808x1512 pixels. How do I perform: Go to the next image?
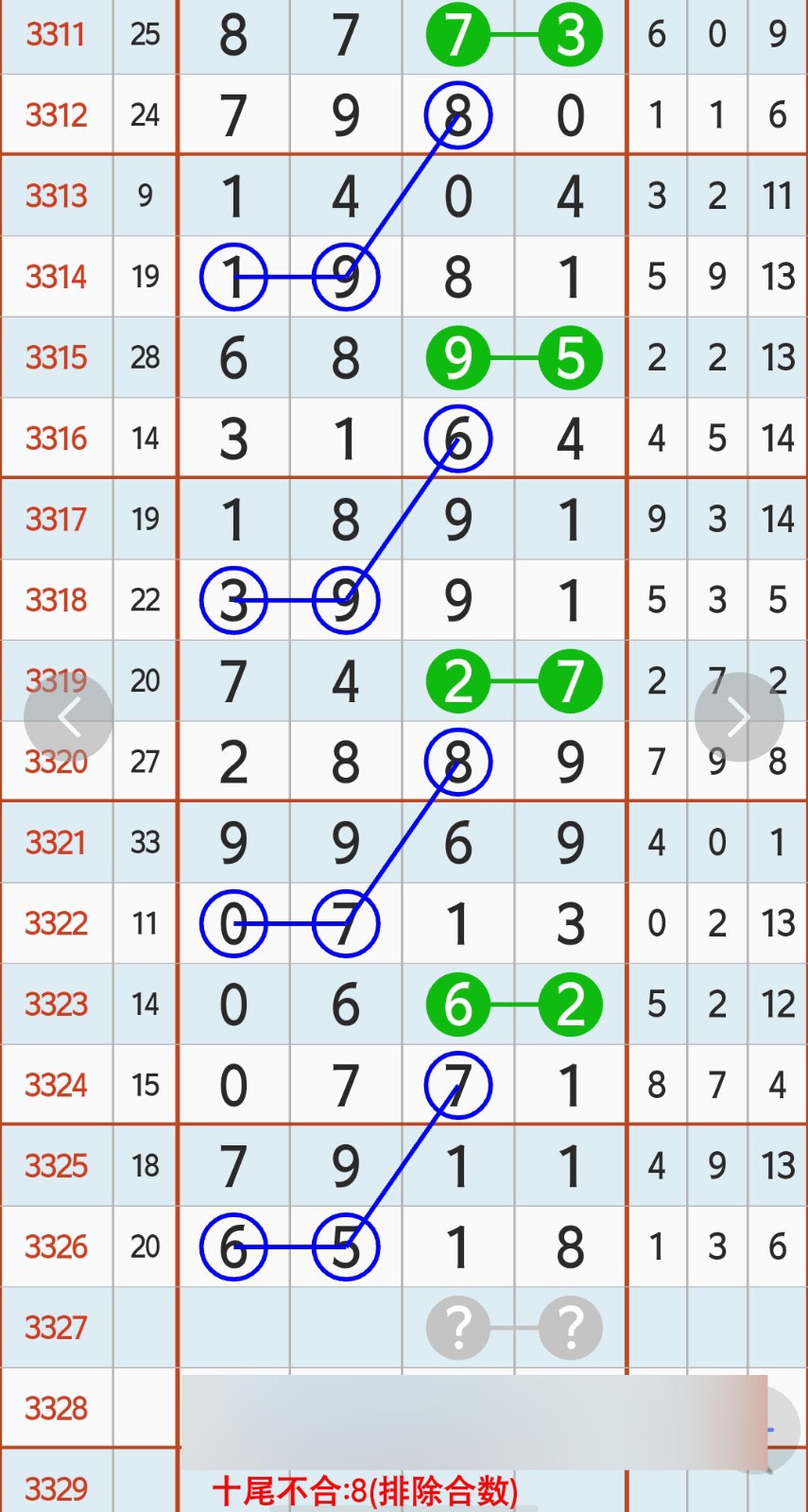(x=738, y=717)
